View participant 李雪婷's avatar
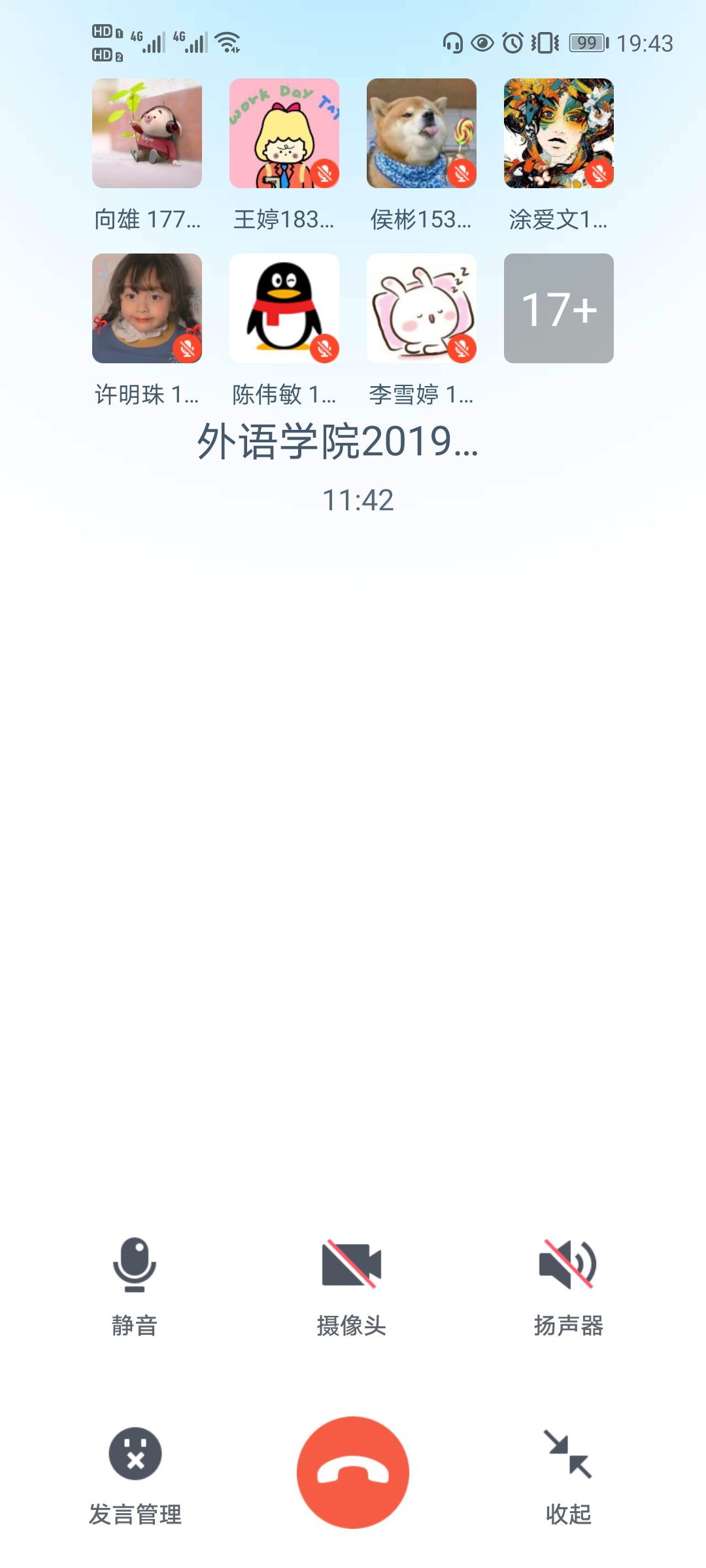Image resolution: width=706 pixels, height=1568 pixels. tap(422, 308)
